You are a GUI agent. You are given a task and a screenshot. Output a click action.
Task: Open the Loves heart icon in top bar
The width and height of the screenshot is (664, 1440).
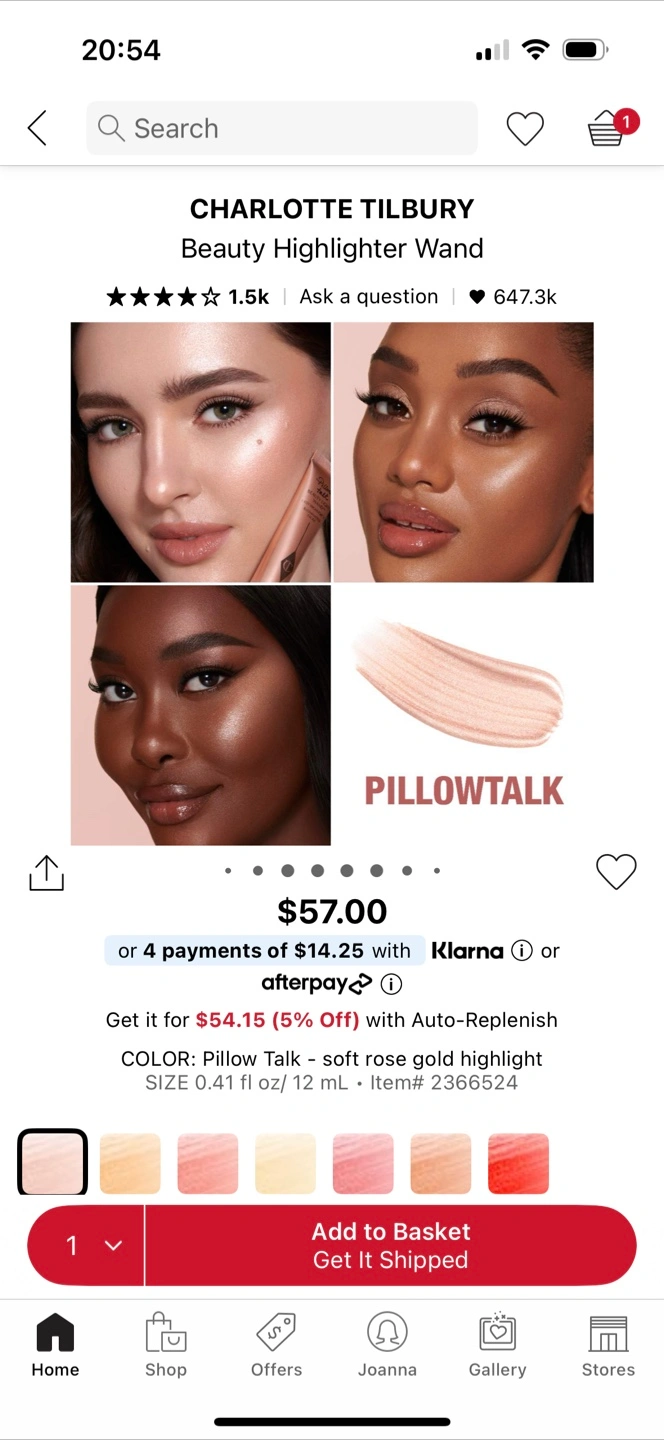(525, 128)
